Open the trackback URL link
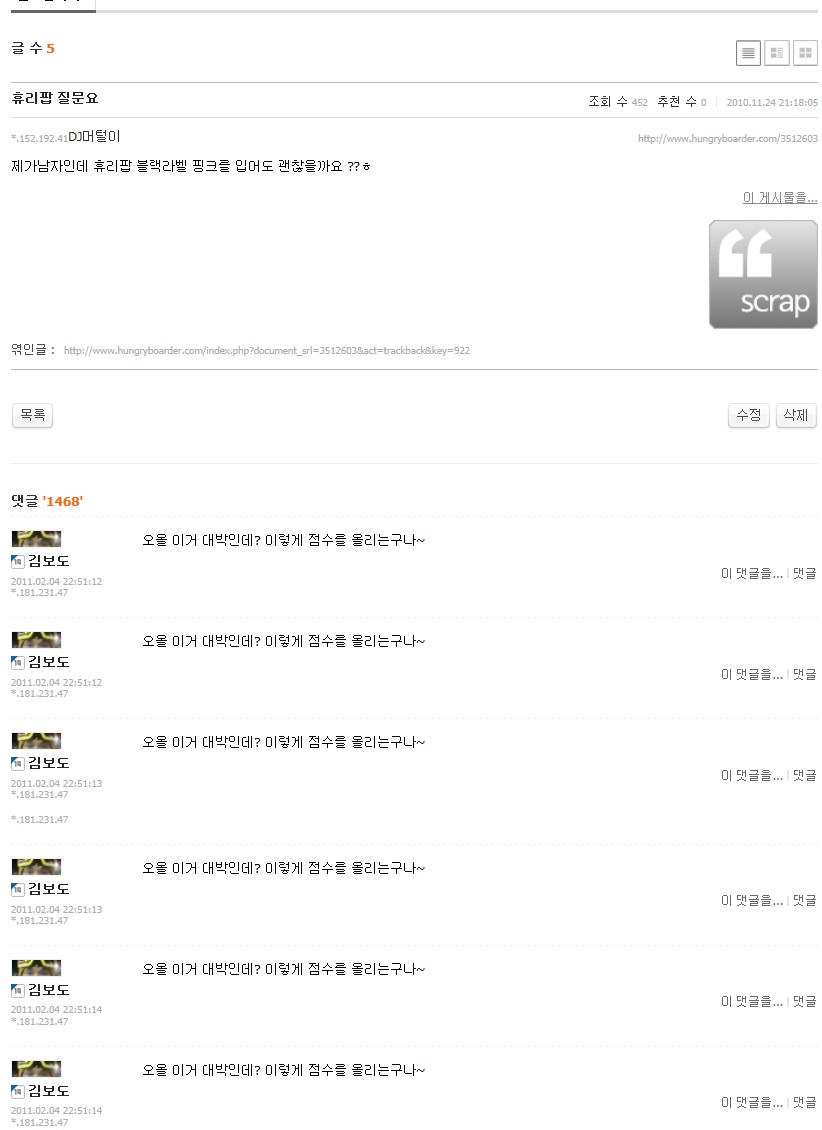This screenshot has height=1130, width=822. tap(266, 351)
